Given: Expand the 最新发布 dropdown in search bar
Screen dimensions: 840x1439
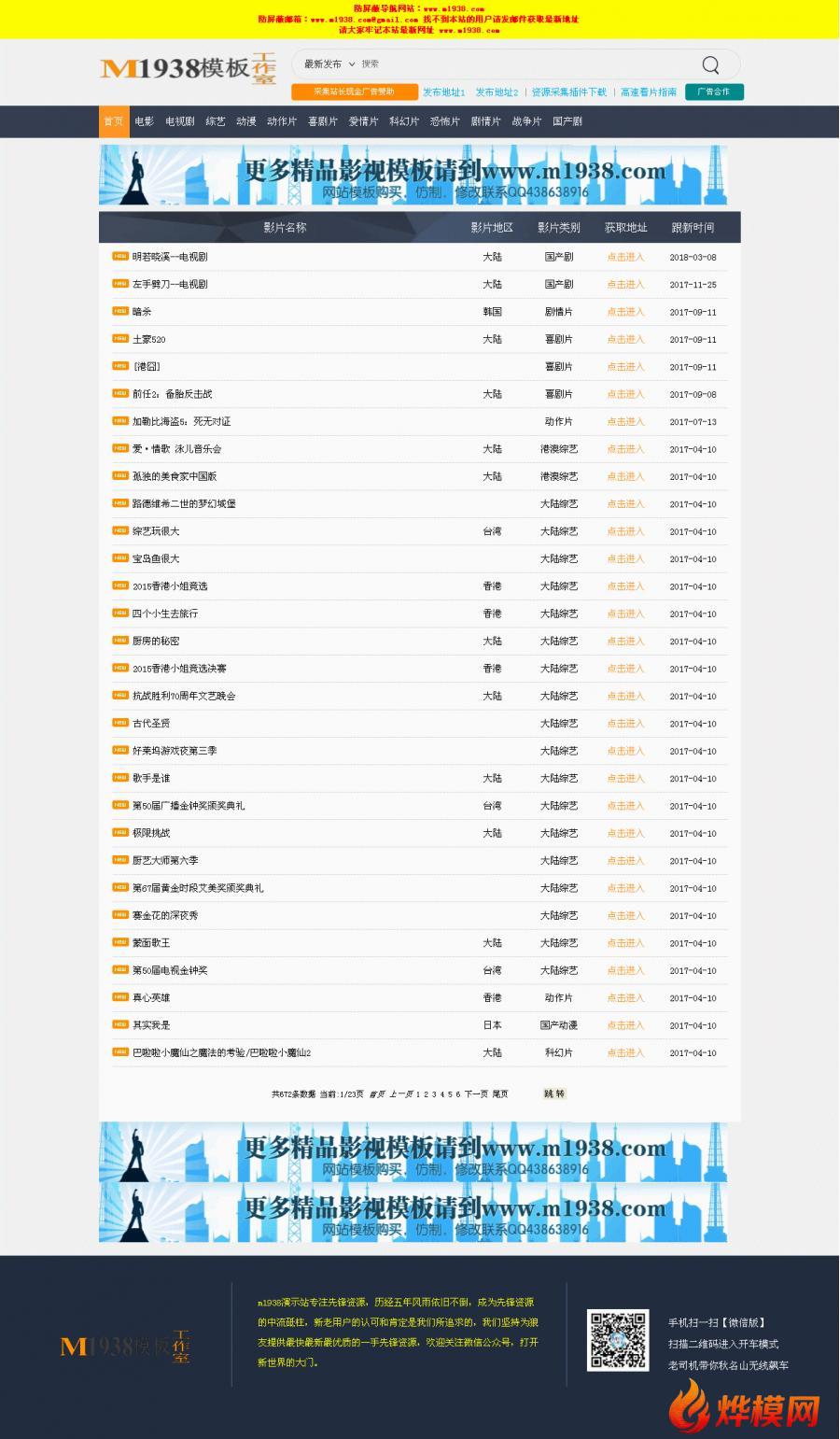Looking at the screenshot, I should coord(329,64).
